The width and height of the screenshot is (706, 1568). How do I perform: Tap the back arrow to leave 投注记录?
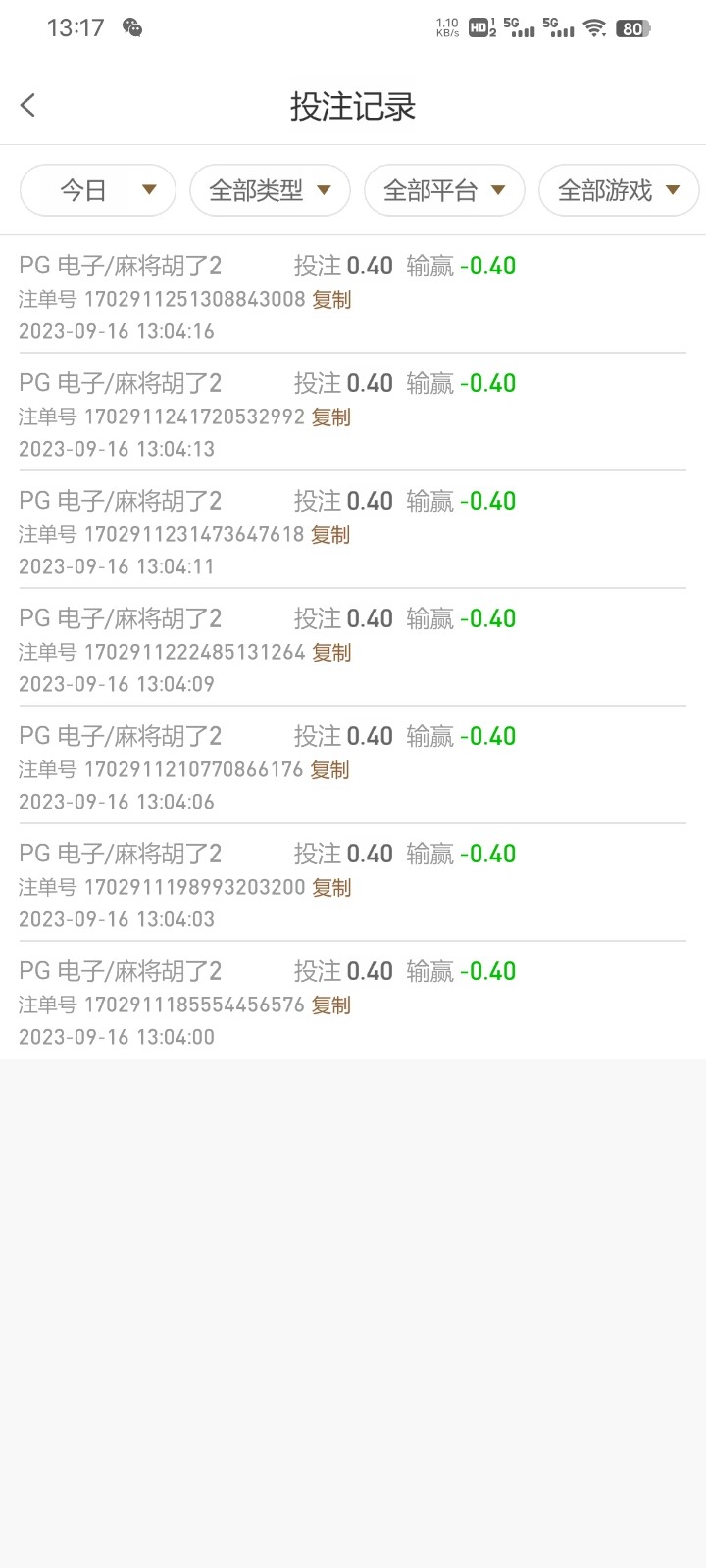point(27,105)
